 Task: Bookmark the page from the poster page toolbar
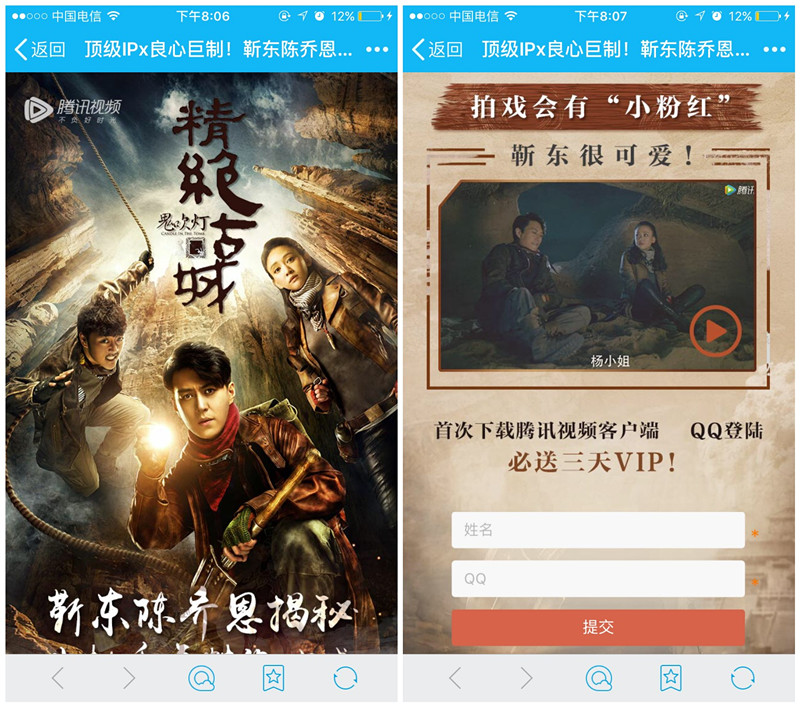pyautogui.click(x=273, y=678)
